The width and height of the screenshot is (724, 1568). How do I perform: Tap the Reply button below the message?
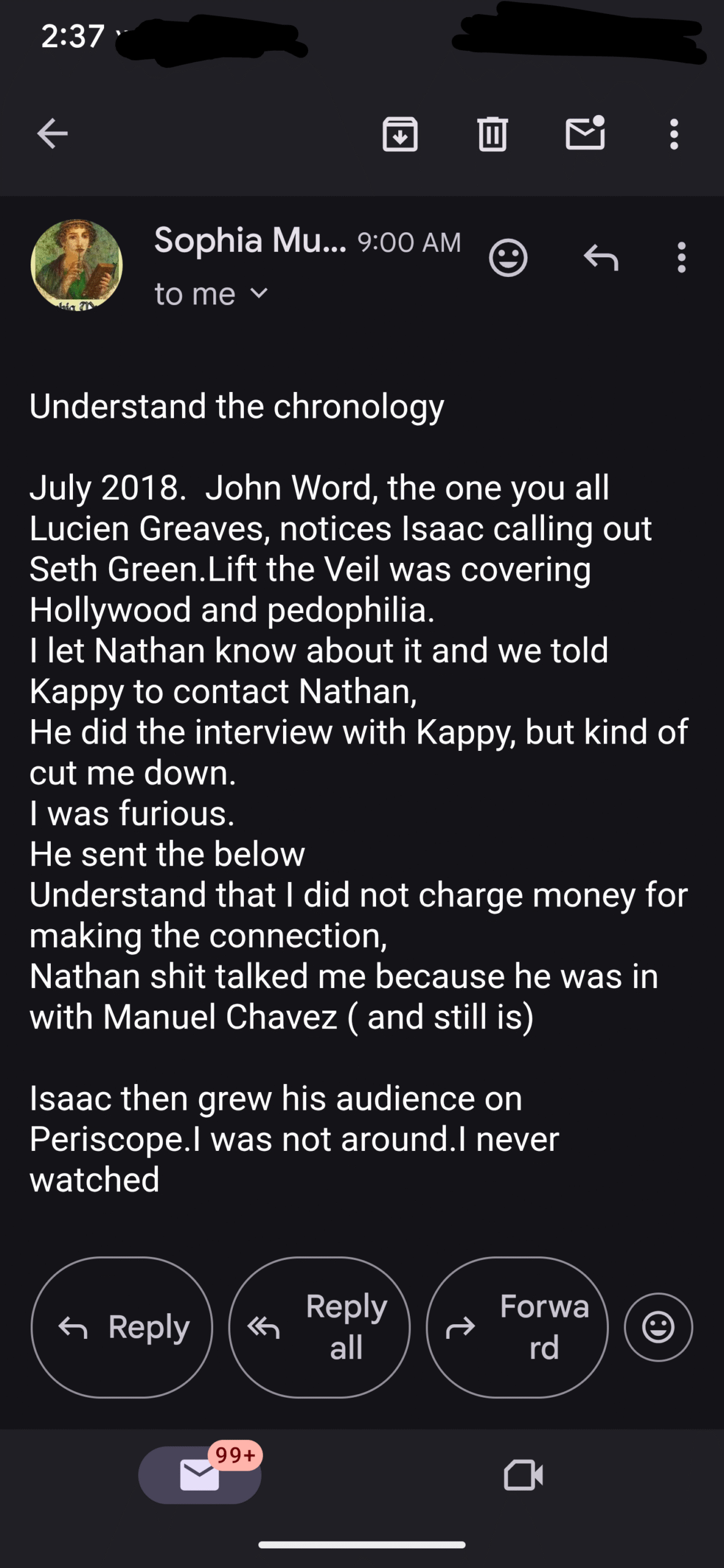point(122,1327)
